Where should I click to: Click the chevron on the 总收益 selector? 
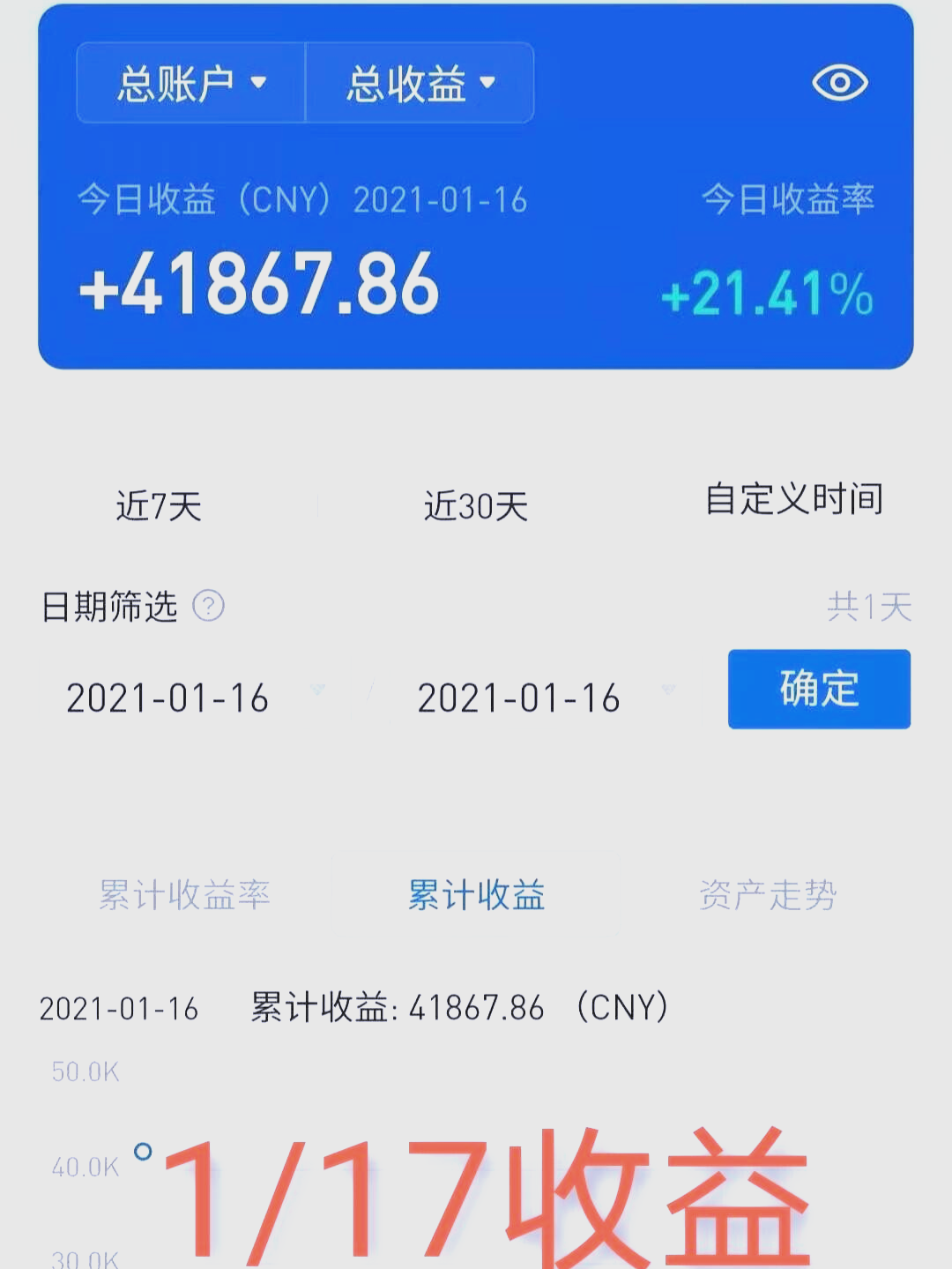(487, 84)
